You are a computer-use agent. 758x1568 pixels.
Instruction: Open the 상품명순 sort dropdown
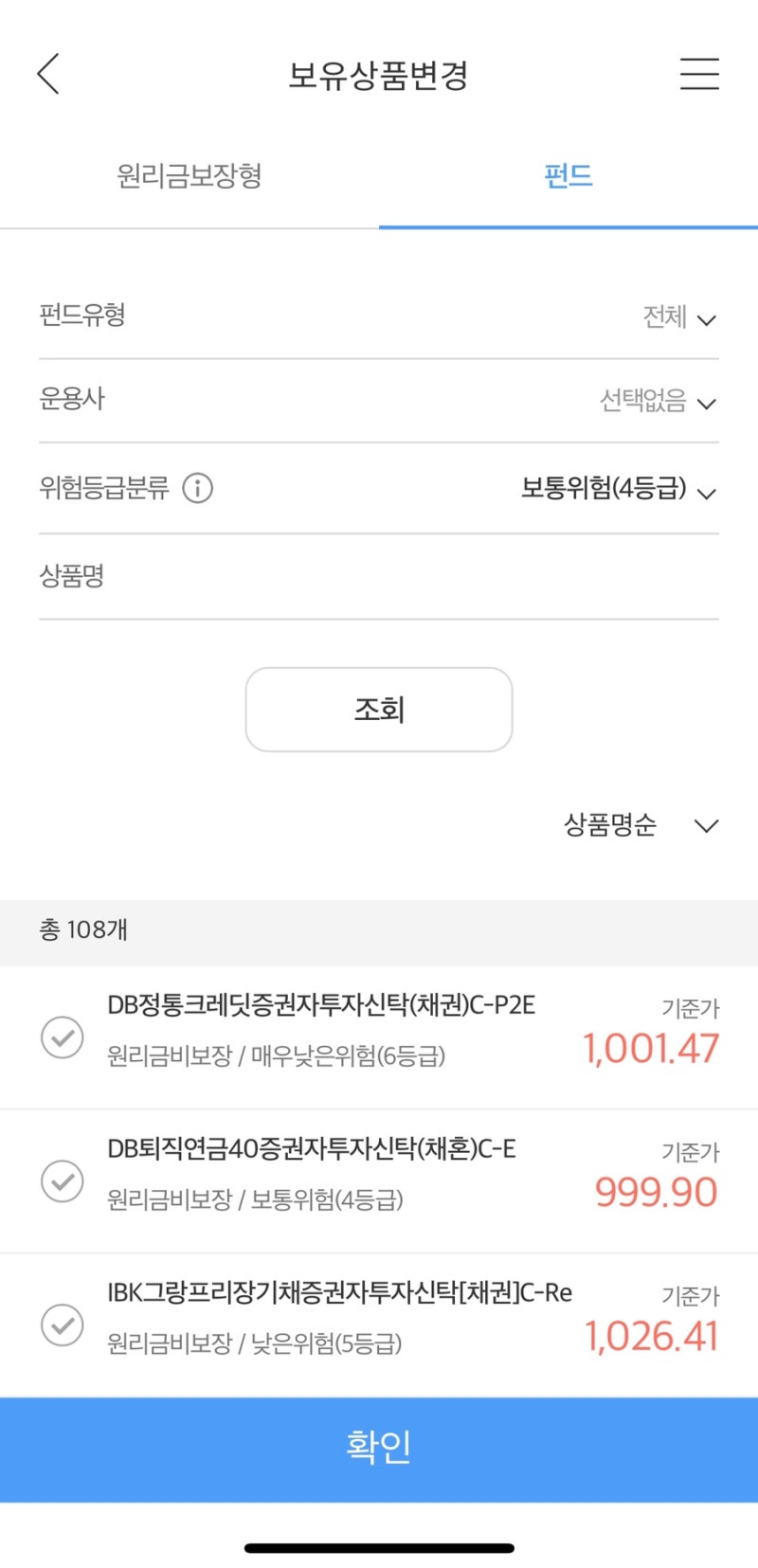click(641, 825)
